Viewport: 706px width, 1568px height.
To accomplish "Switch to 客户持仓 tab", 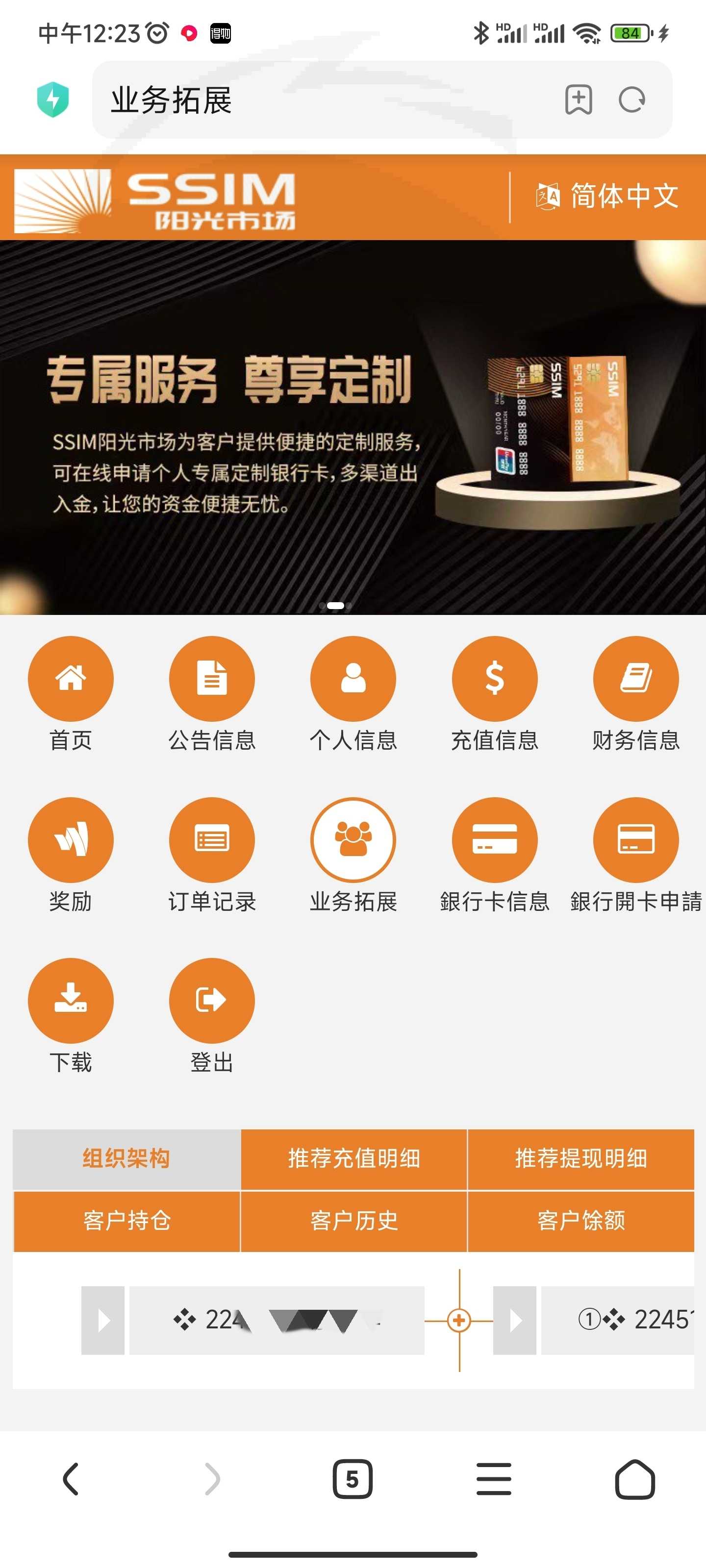I will point(126,1221).
